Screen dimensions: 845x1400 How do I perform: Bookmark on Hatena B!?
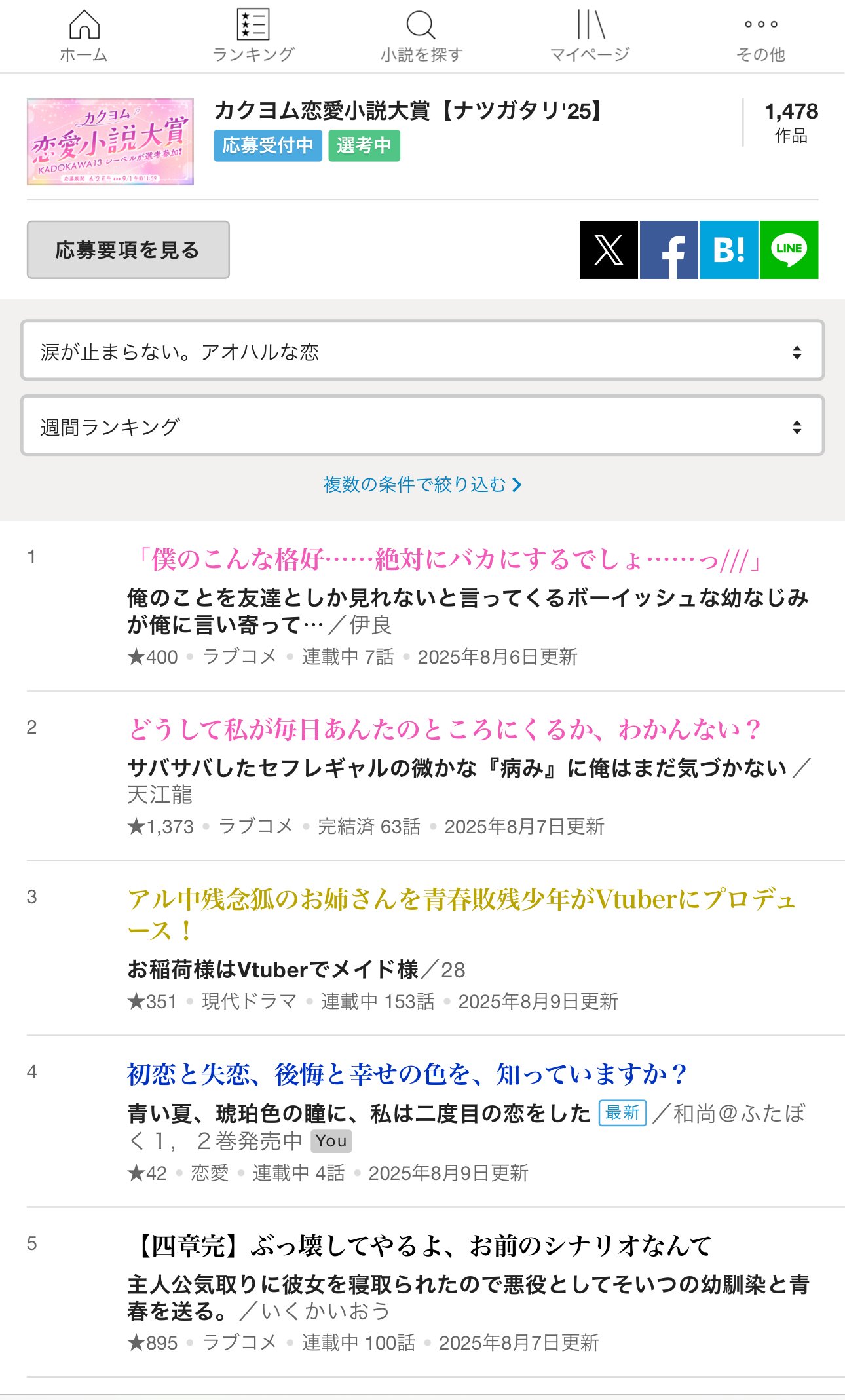pyautogui.click(x=728, y=250)
